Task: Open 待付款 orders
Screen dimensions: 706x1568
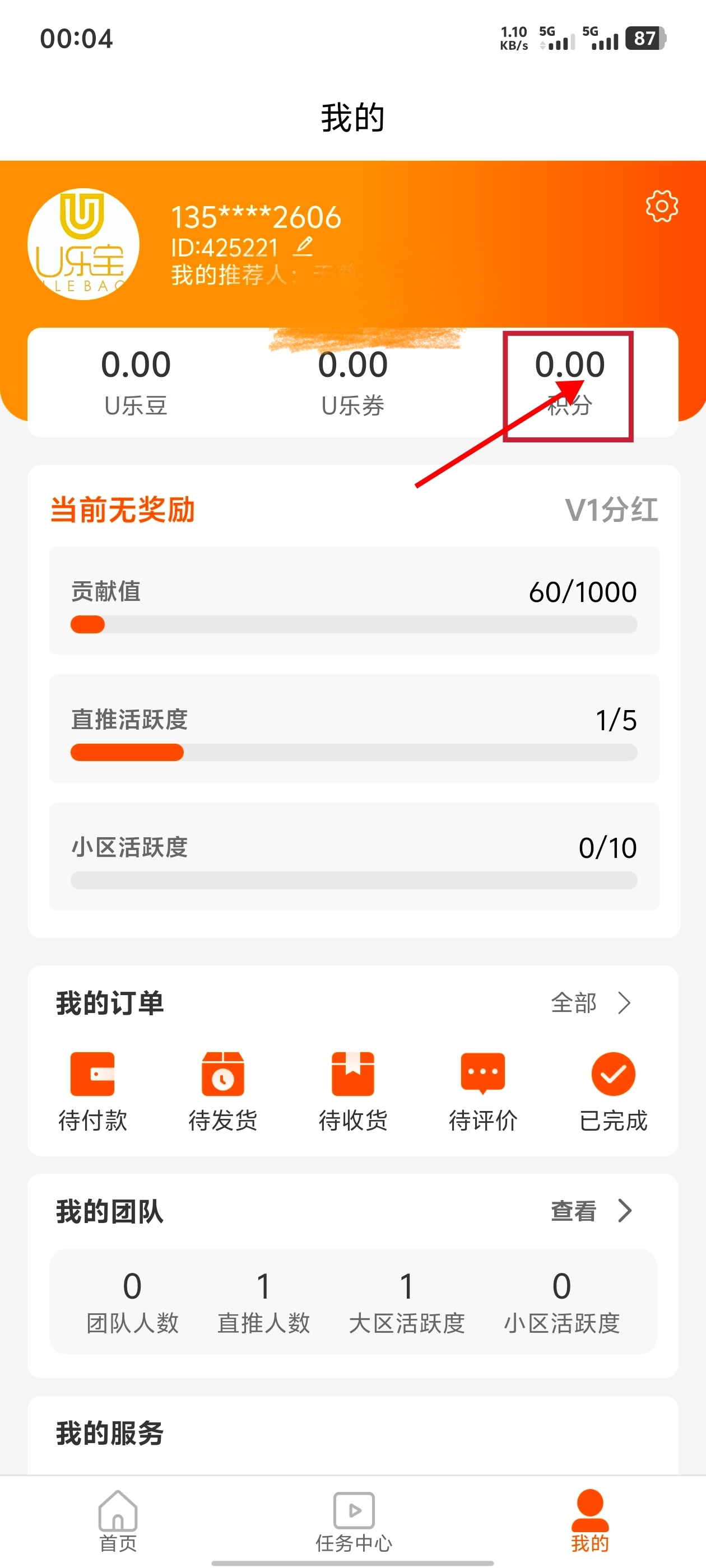Action: tap(92, 1090)
